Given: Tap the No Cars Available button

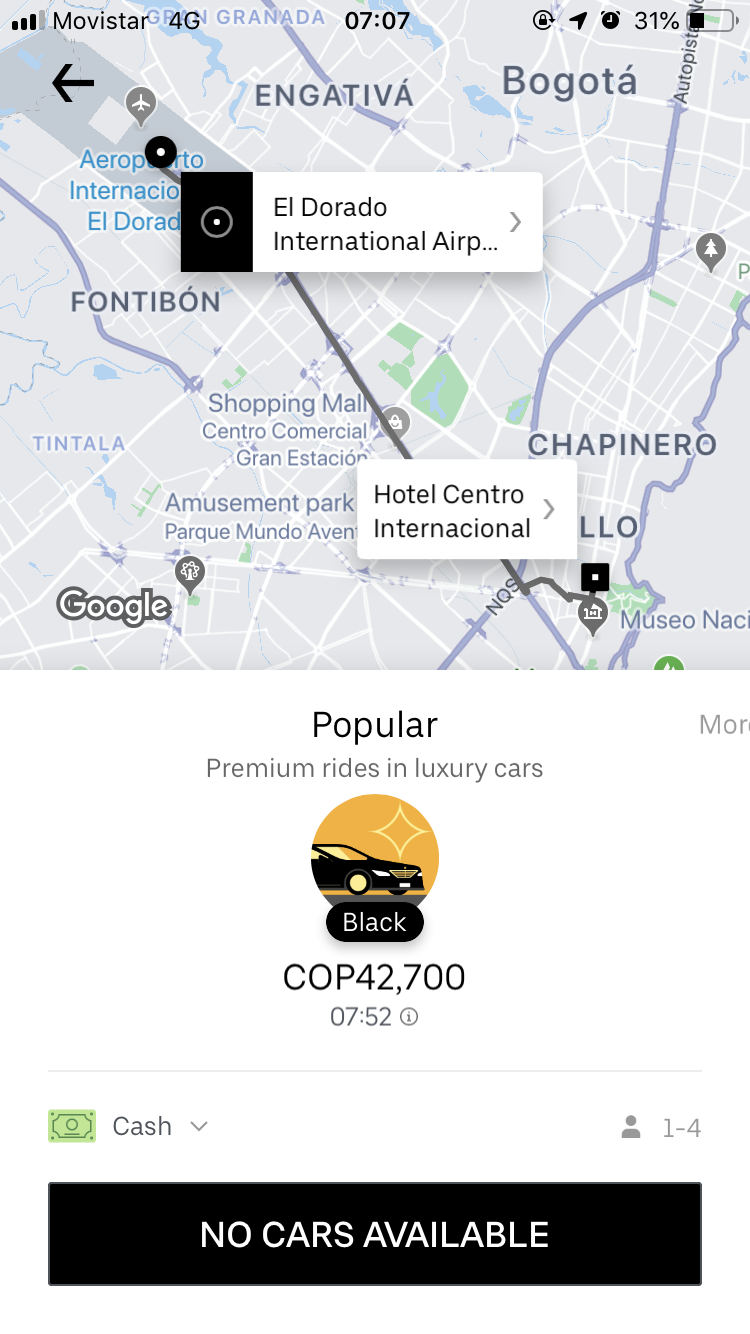Looking at the screenshot, I should [375, 1234].
